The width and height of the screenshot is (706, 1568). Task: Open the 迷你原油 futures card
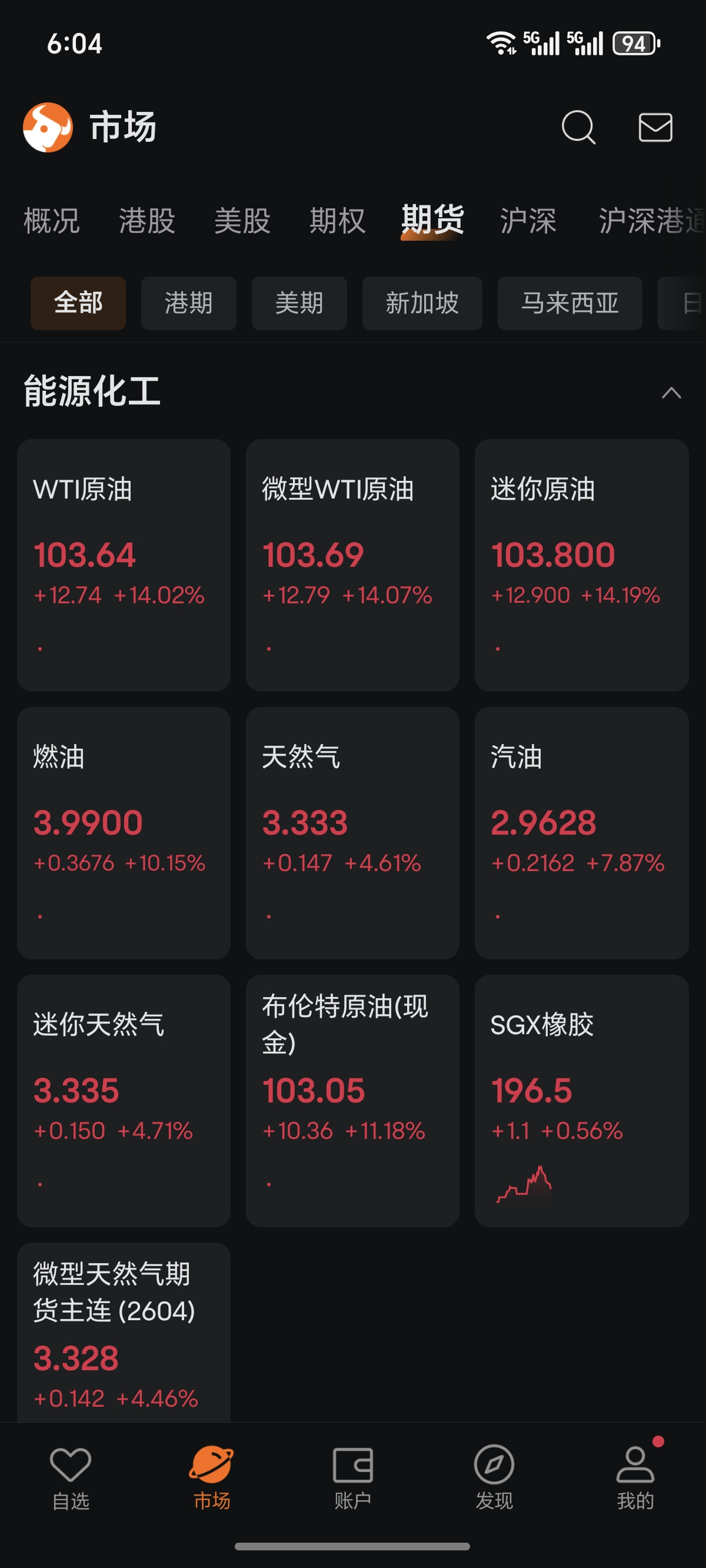[581, 565]
